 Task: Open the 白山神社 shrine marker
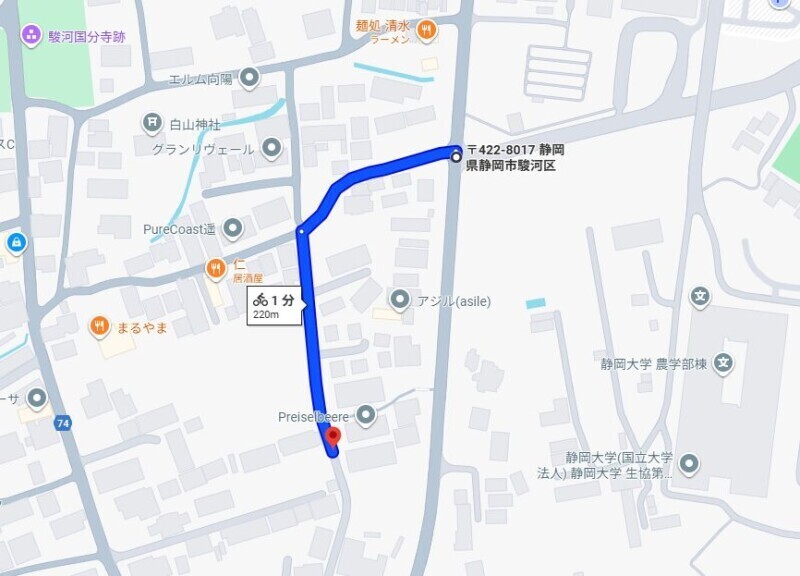(152, 123)
